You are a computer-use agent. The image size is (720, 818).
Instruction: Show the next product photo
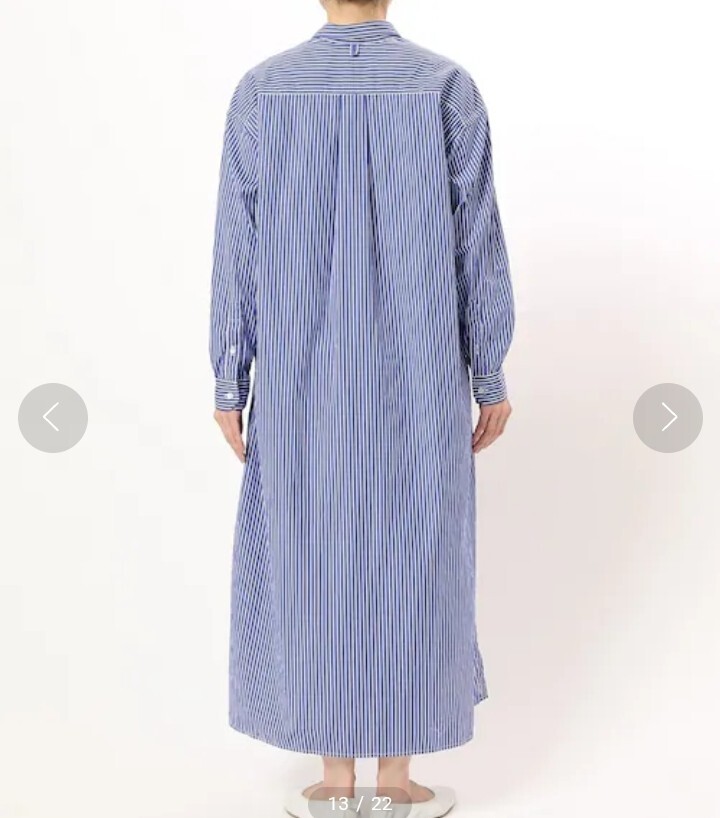(667, 418)
